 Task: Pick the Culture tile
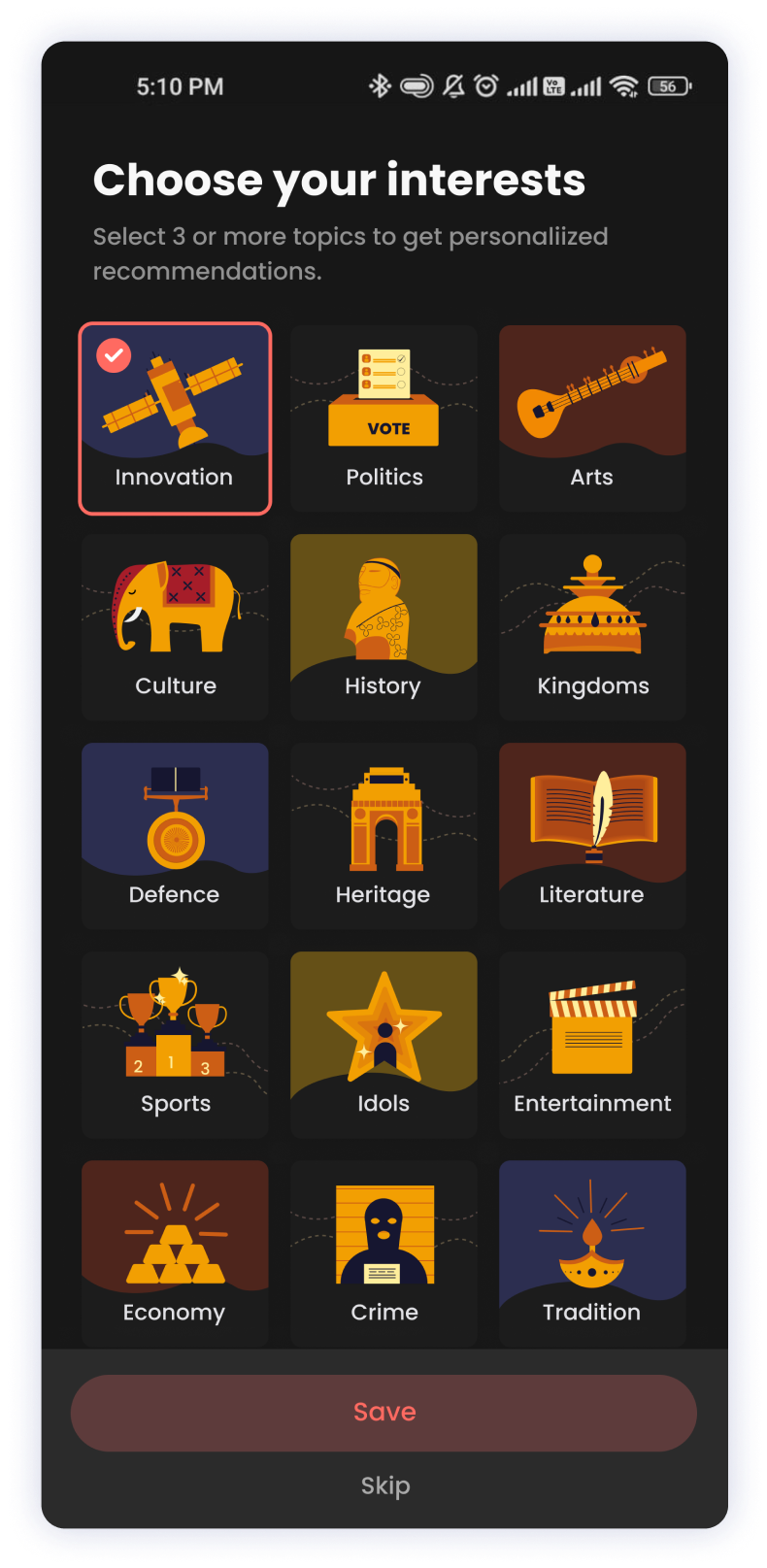175,627
